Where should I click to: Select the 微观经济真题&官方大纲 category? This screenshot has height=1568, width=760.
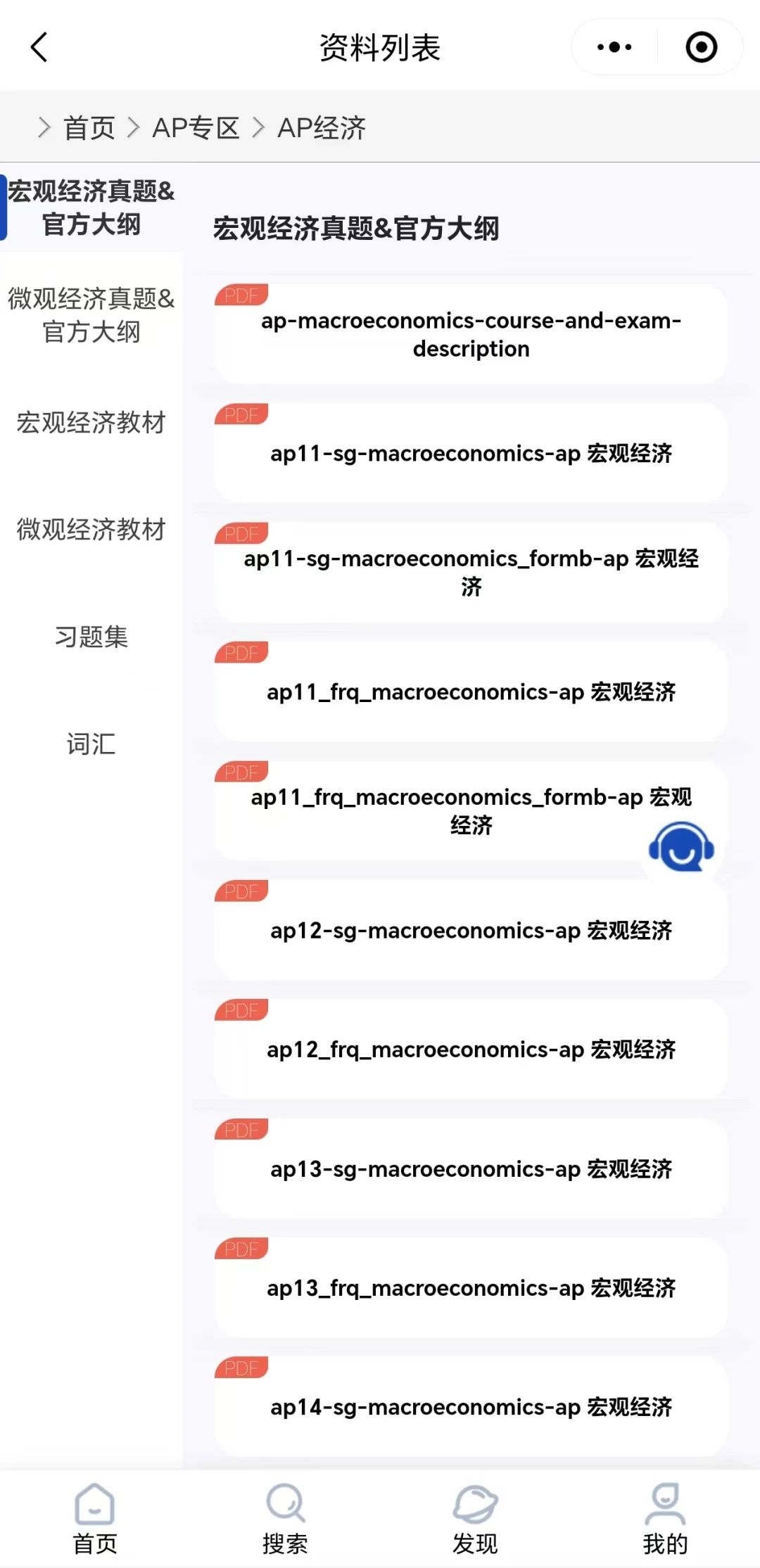91,315
